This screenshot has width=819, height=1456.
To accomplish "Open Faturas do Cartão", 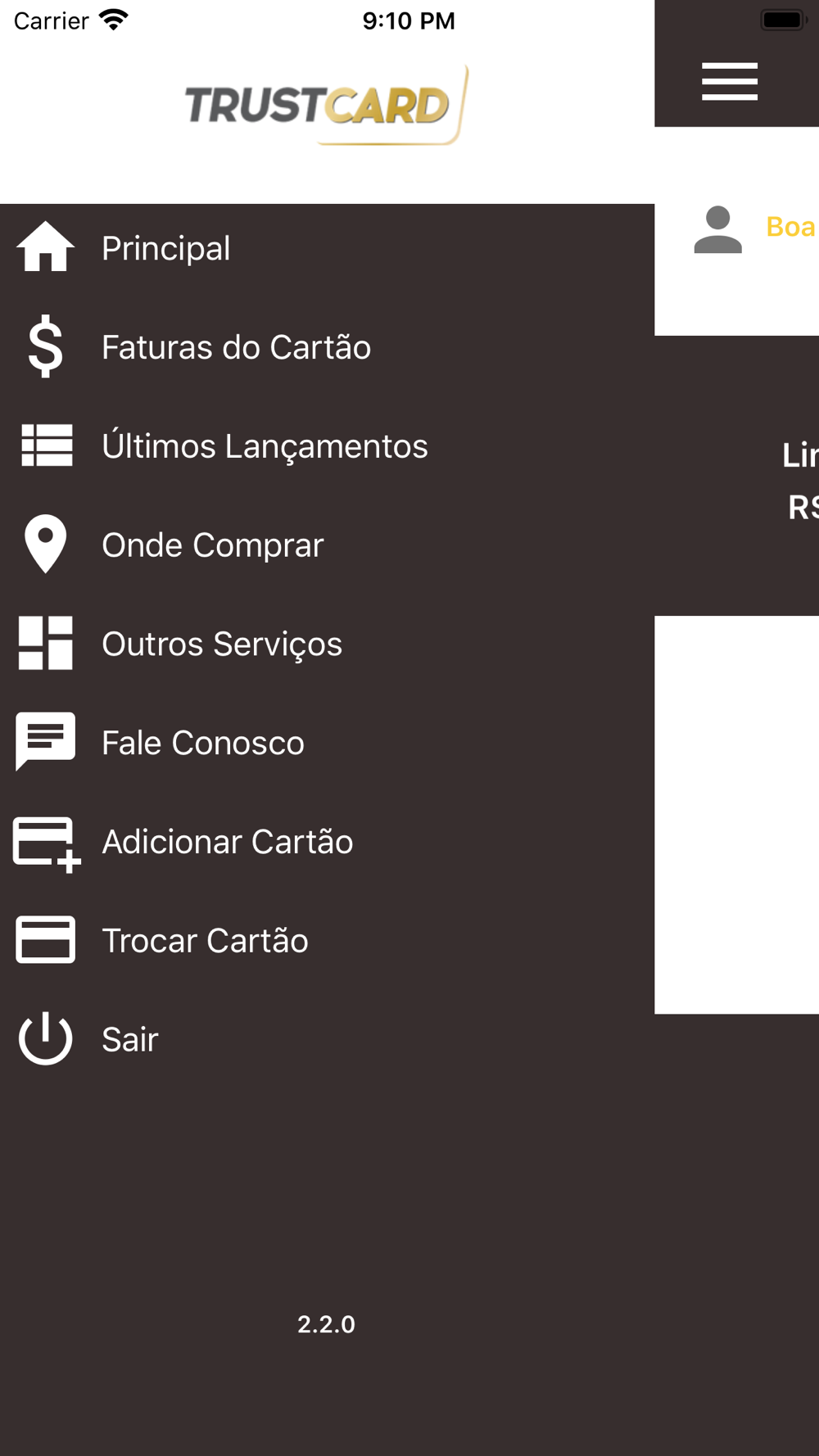I will (327, 347).
